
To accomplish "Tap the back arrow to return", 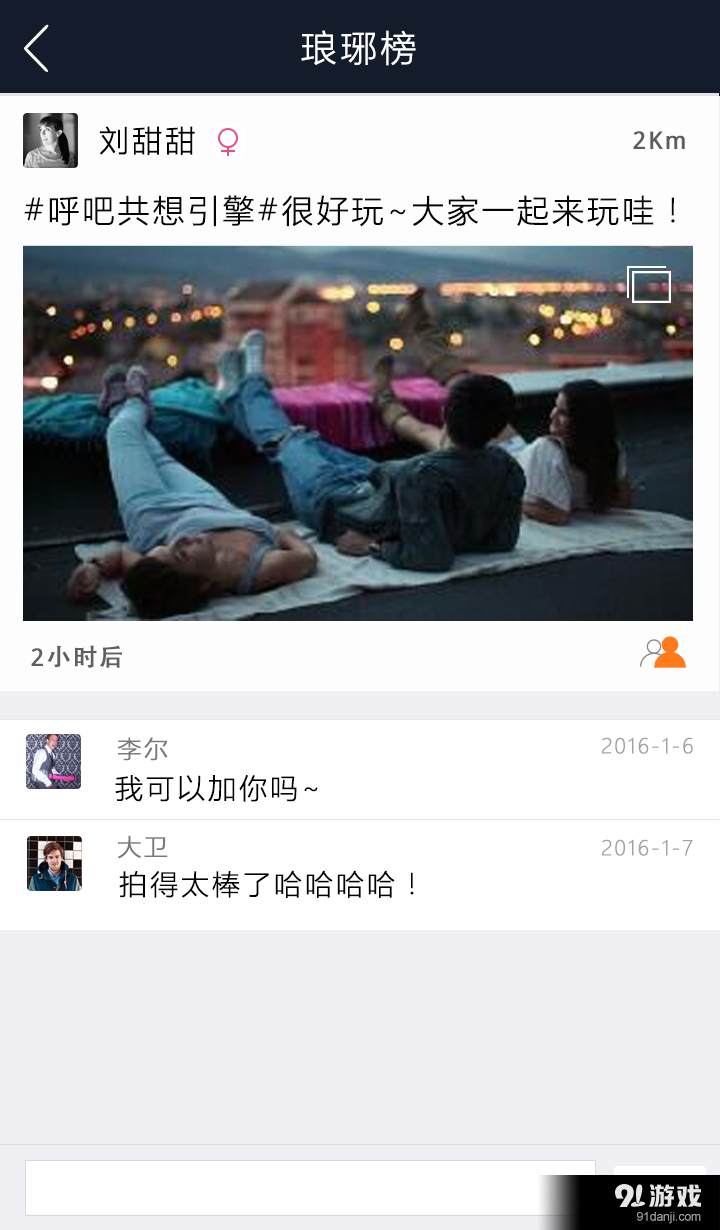I will tap(36, 47).
